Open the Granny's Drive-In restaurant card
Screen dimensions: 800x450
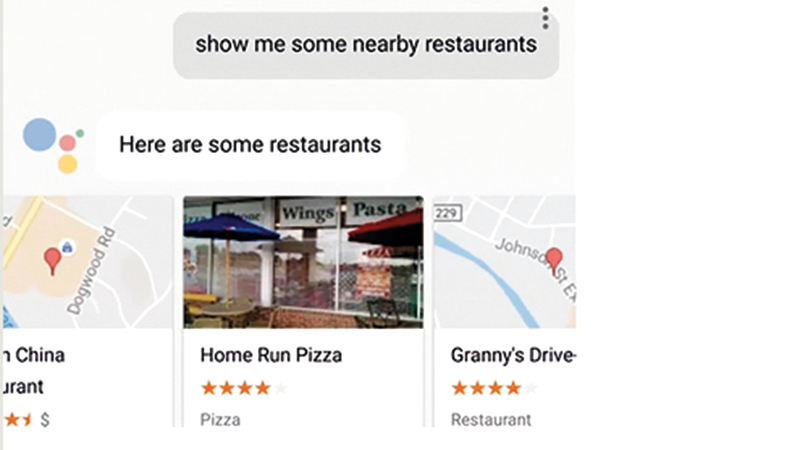coord(505,310)
